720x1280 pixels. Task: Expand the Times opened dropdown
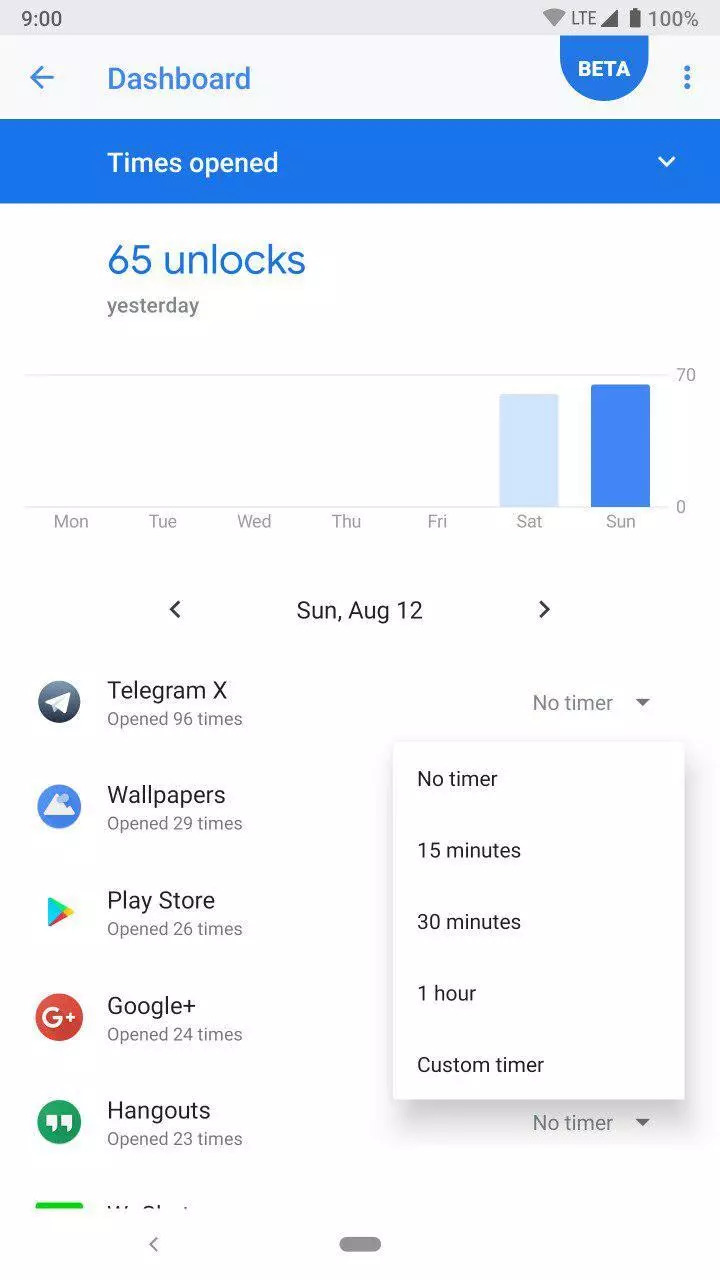(666, 162)
